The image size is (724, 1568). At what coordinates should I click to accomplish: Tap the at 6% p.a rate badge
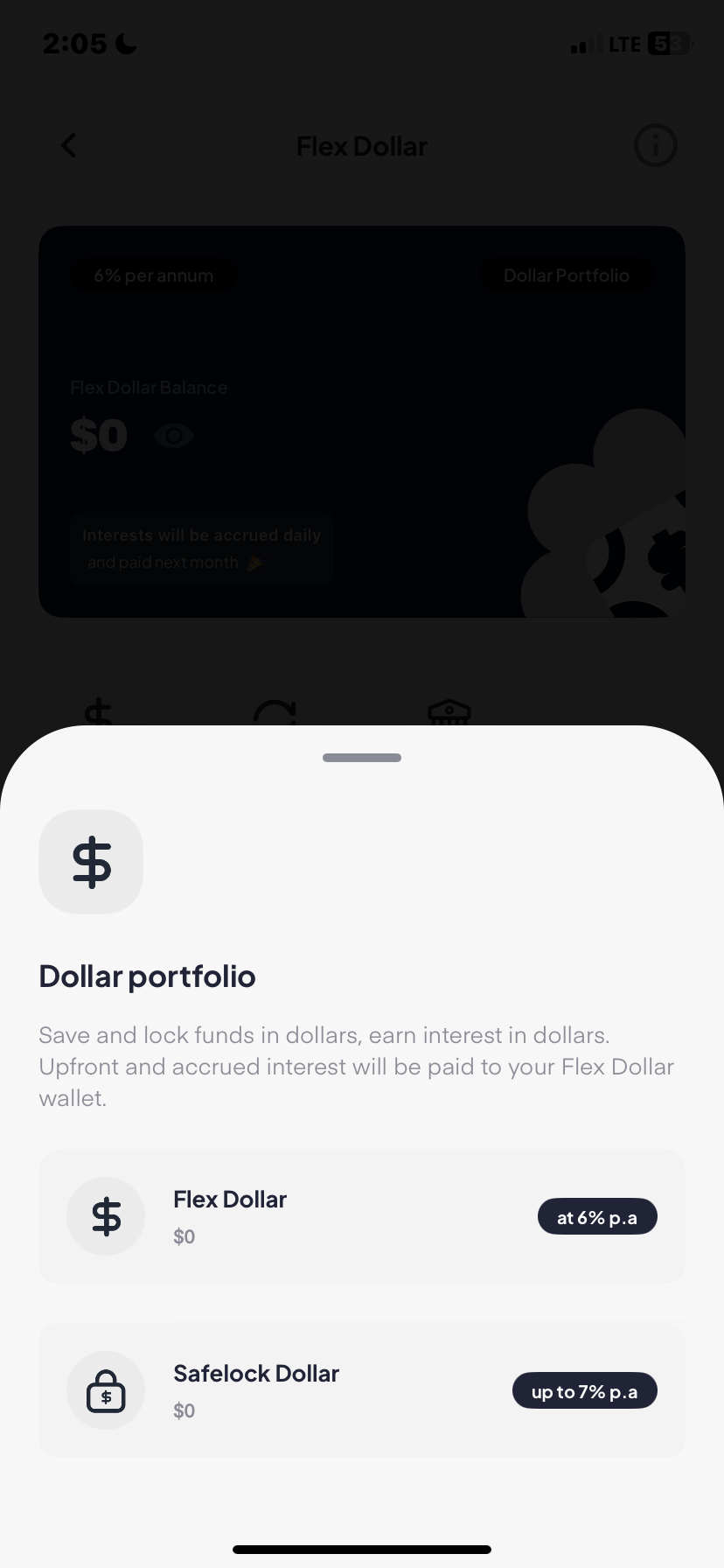(x=597, y=1215)
